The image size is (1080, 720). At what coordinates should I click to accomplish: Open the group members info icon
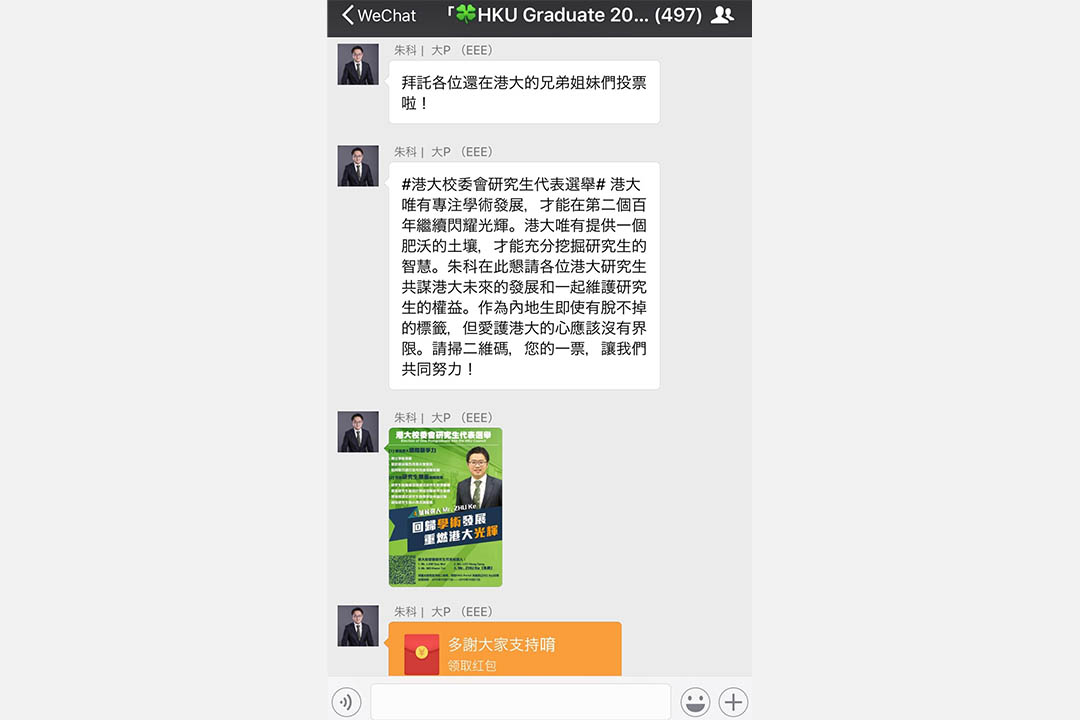pos(721,15)
